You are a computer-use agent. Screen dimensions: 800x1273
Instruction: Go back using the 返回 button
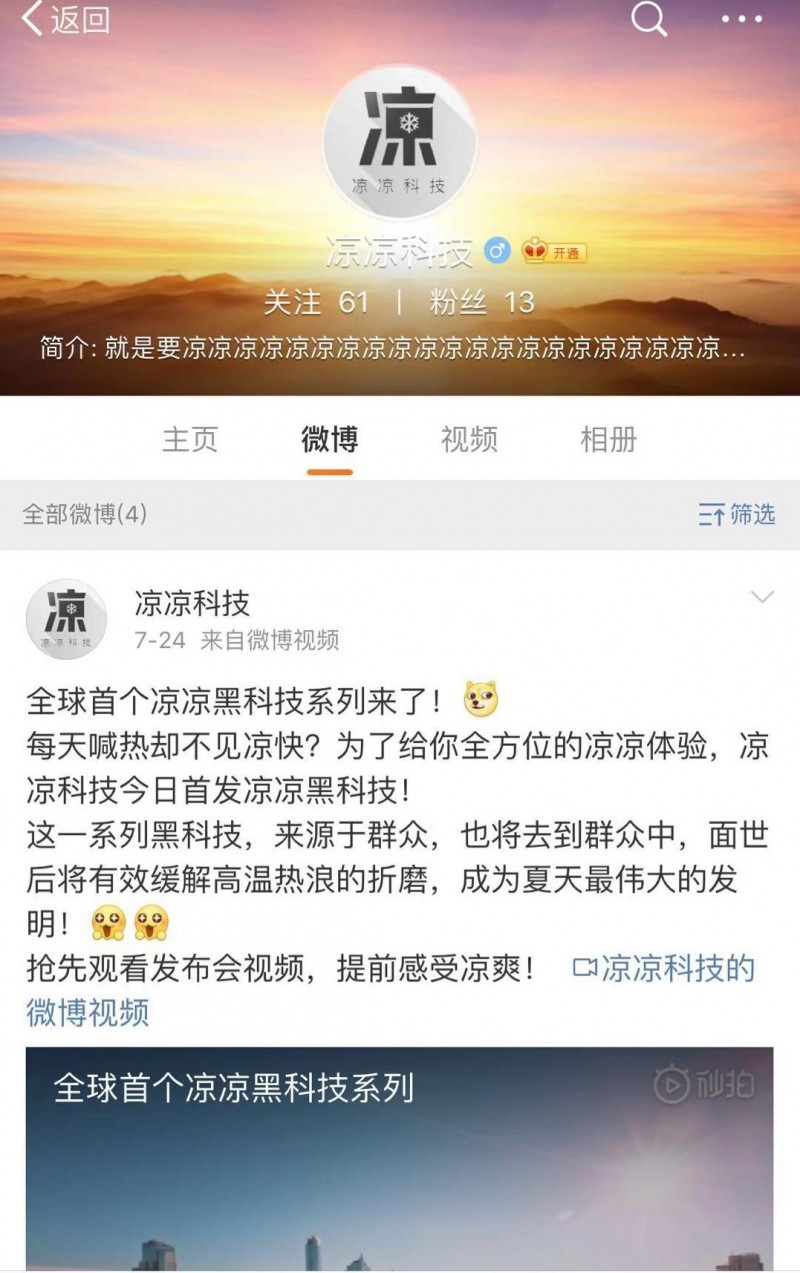[x=65, y=20]
